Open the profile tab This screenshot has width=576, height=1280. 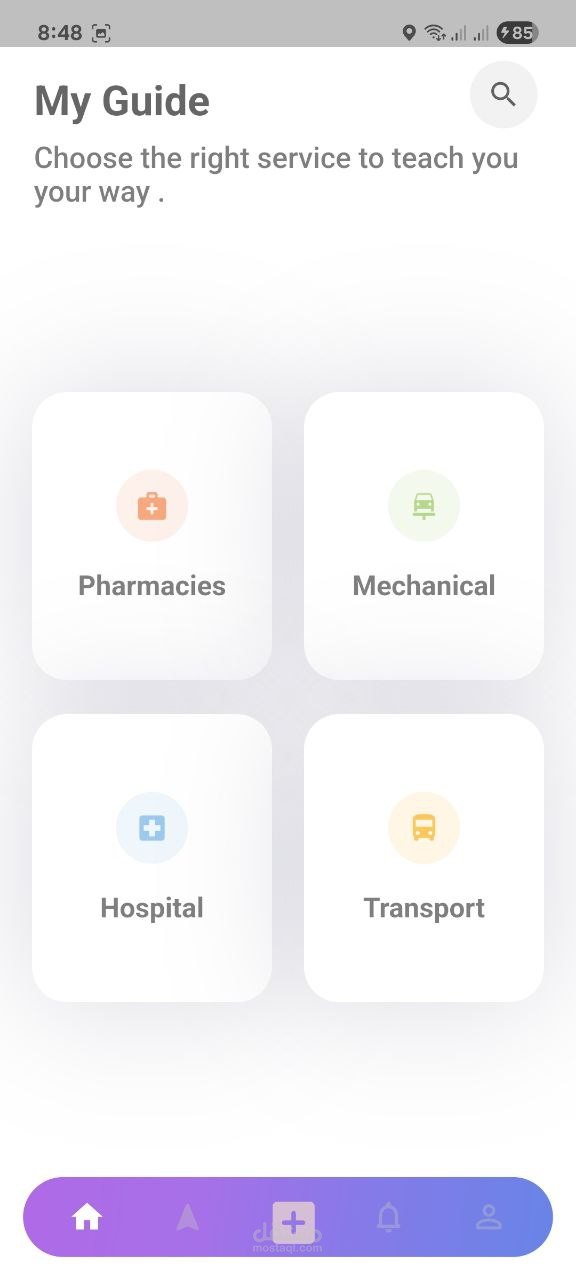click(x=488, y=1217)
